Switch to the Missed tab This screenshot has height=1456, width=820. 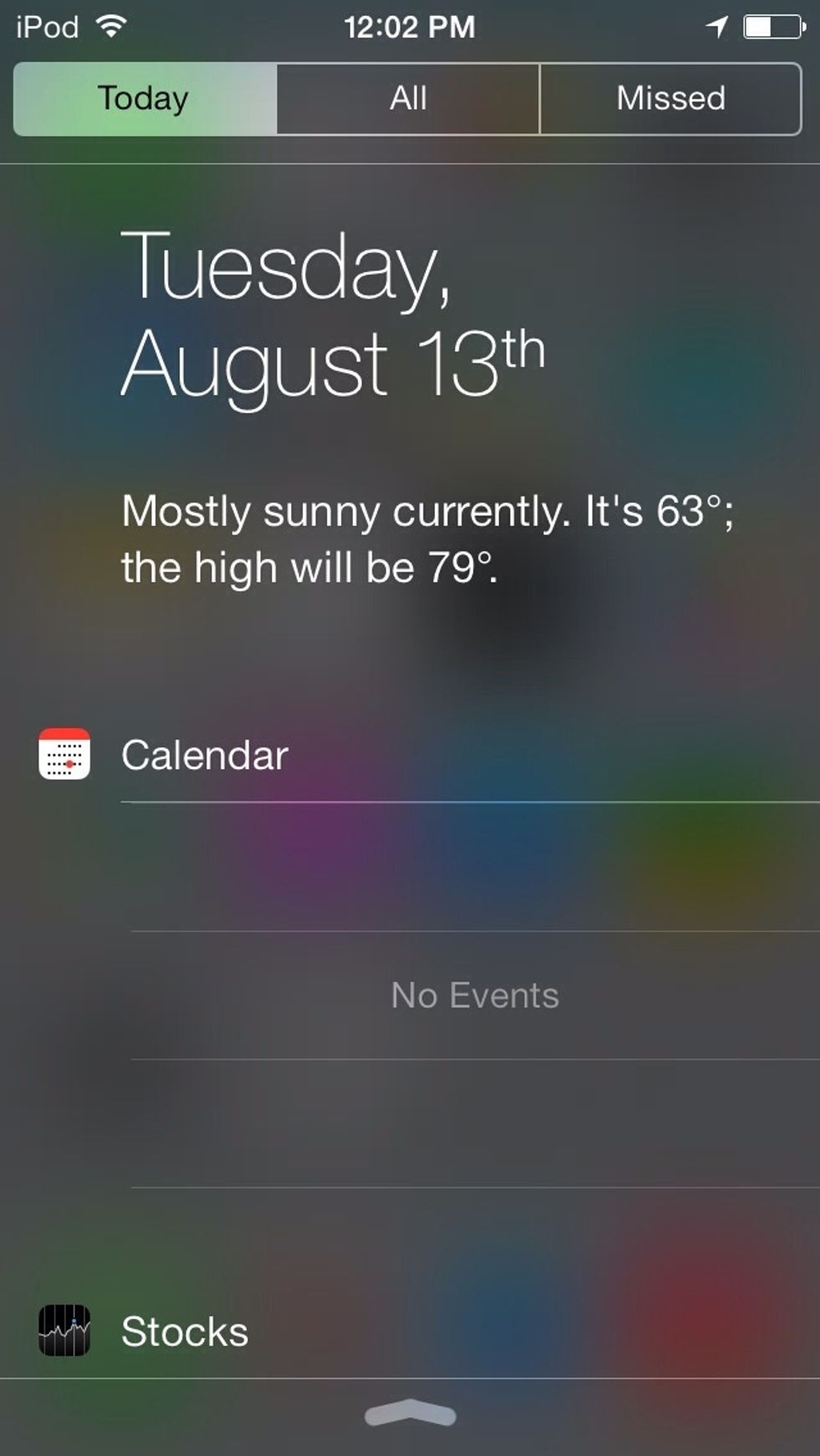point(670,99)
